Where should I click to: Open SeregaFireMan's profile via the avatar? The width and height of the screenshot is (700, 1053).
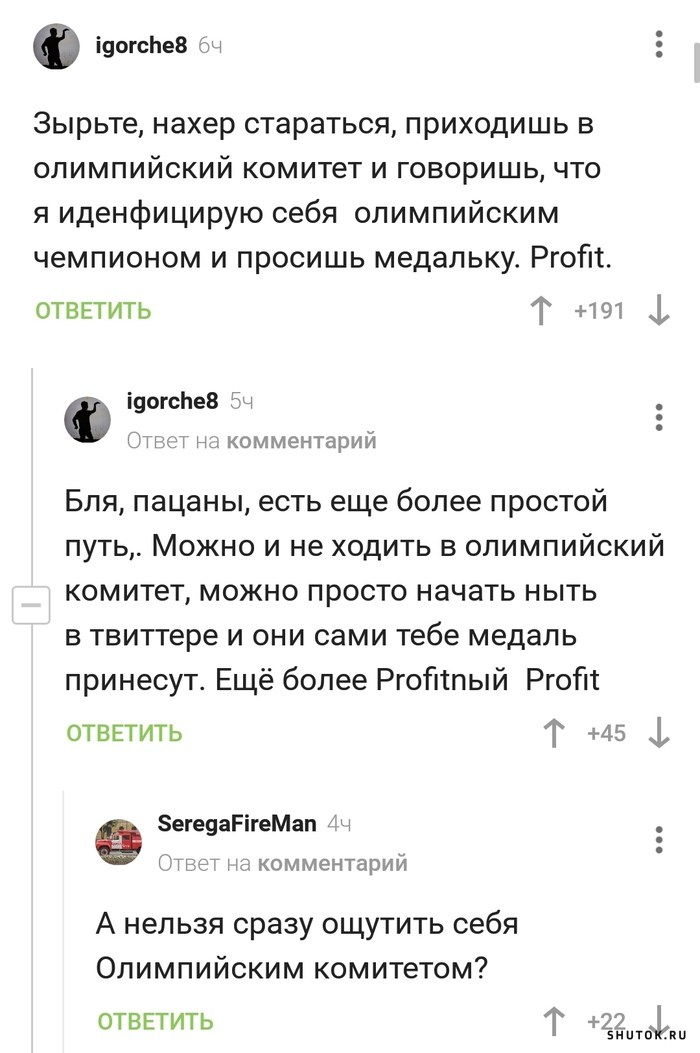[118, 841]
